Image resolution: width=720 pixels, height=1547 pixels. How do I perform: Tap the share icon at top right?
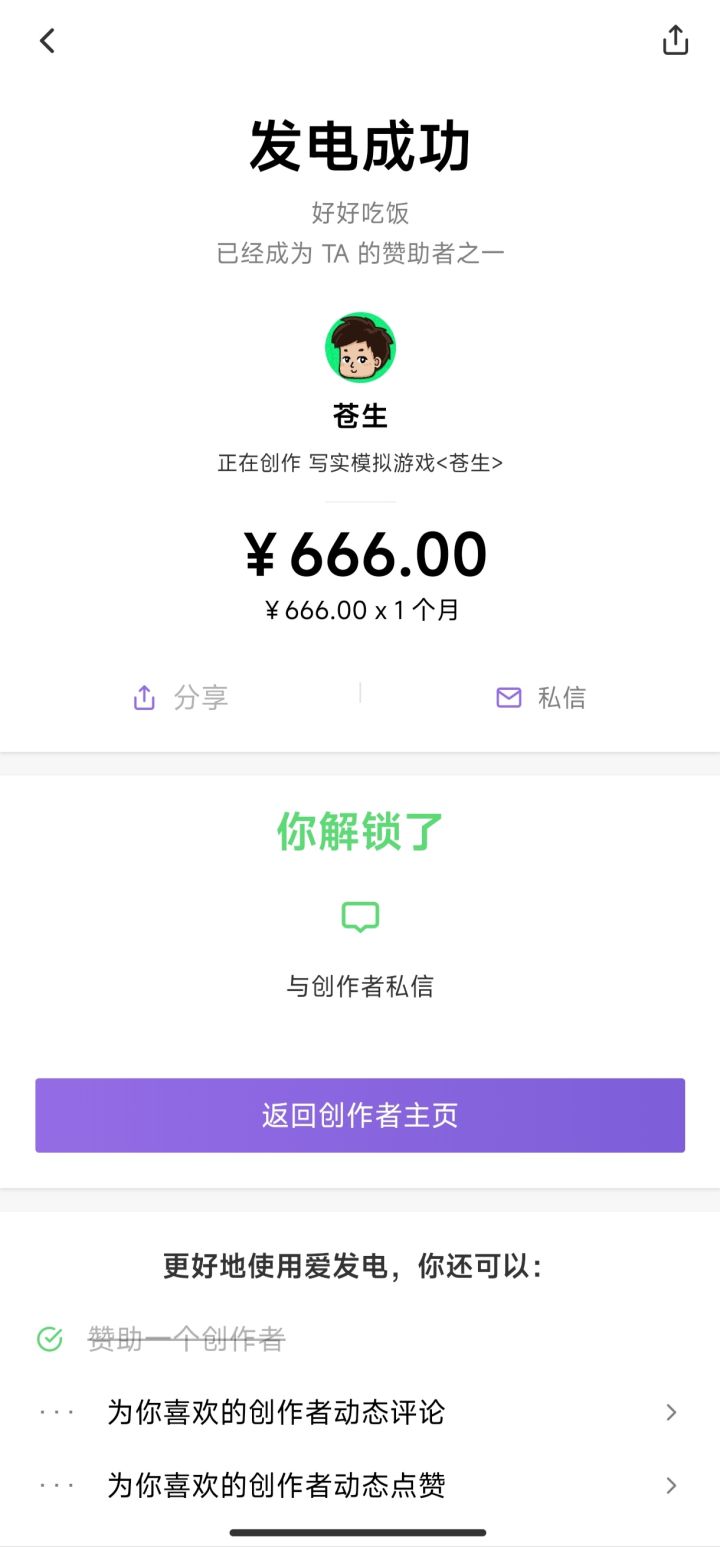pyautogui.click(x=675, y=40)
